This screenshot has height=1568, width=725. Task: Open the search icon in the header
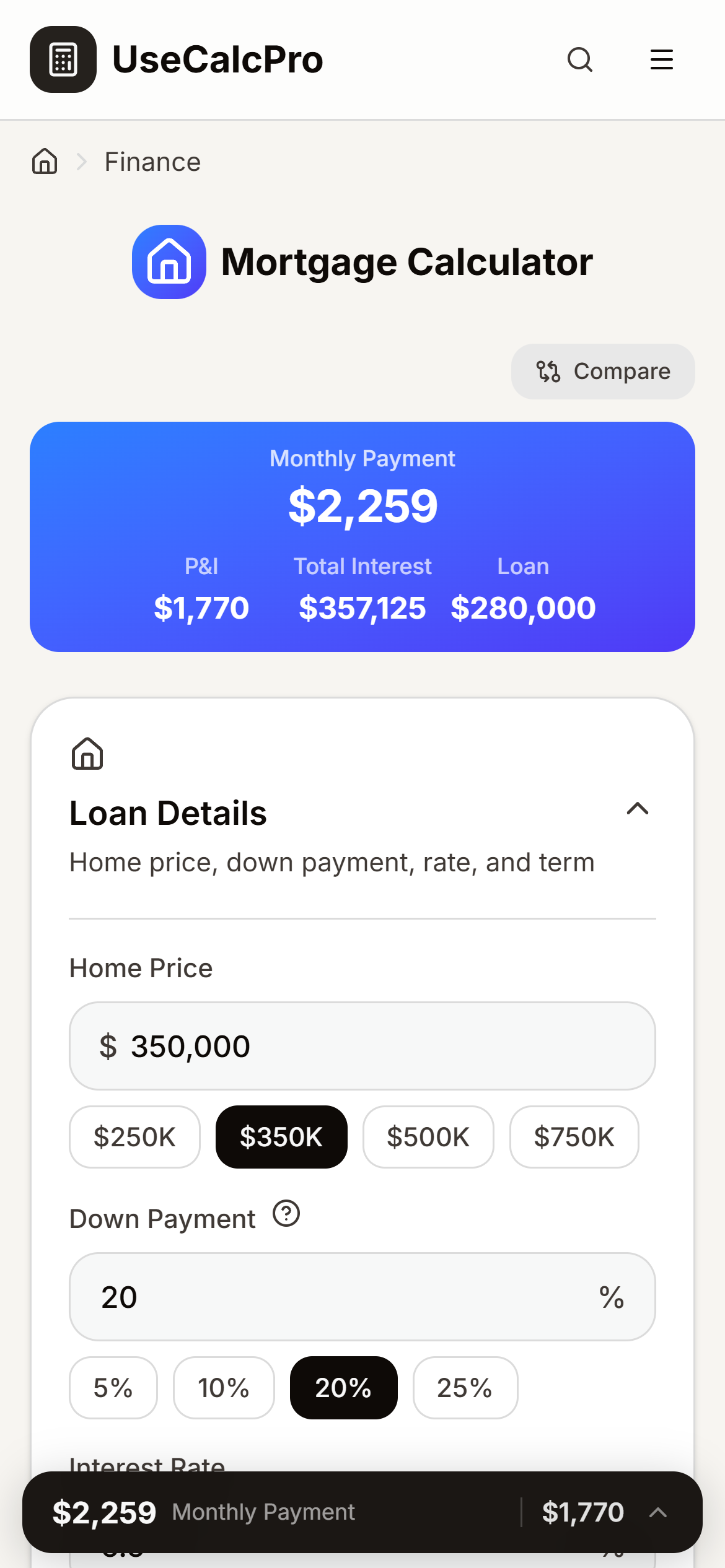coord(580,59)
